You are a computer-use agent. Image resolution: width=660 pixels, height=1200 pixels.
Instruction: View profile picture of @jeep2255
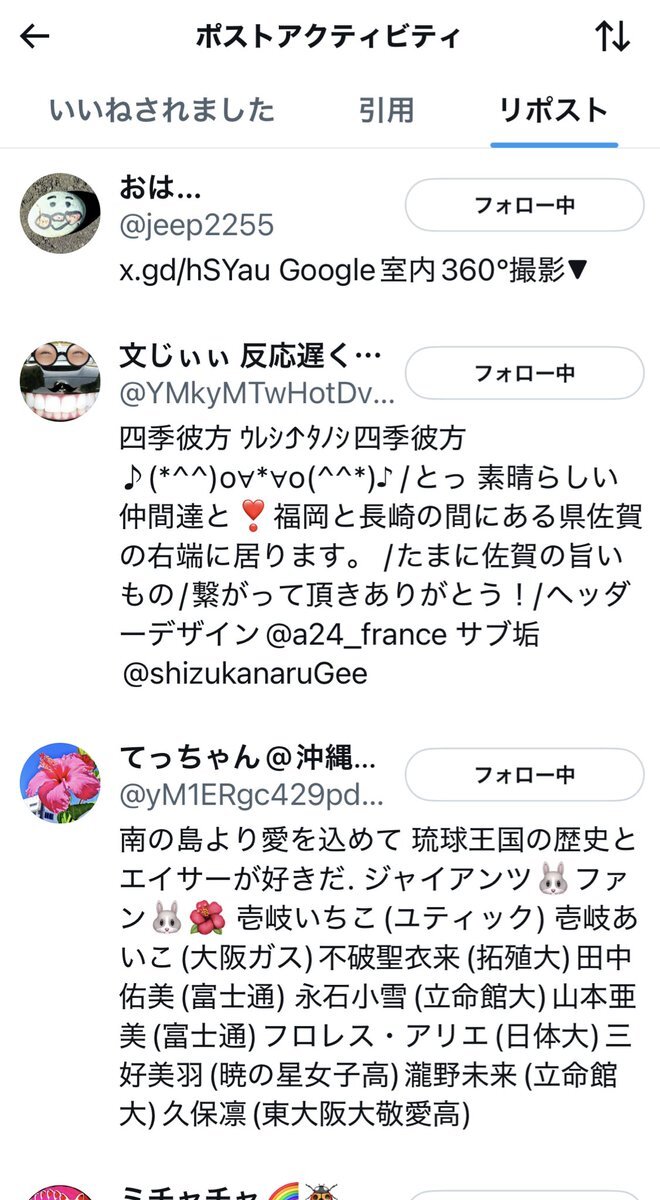pos(60,211)
